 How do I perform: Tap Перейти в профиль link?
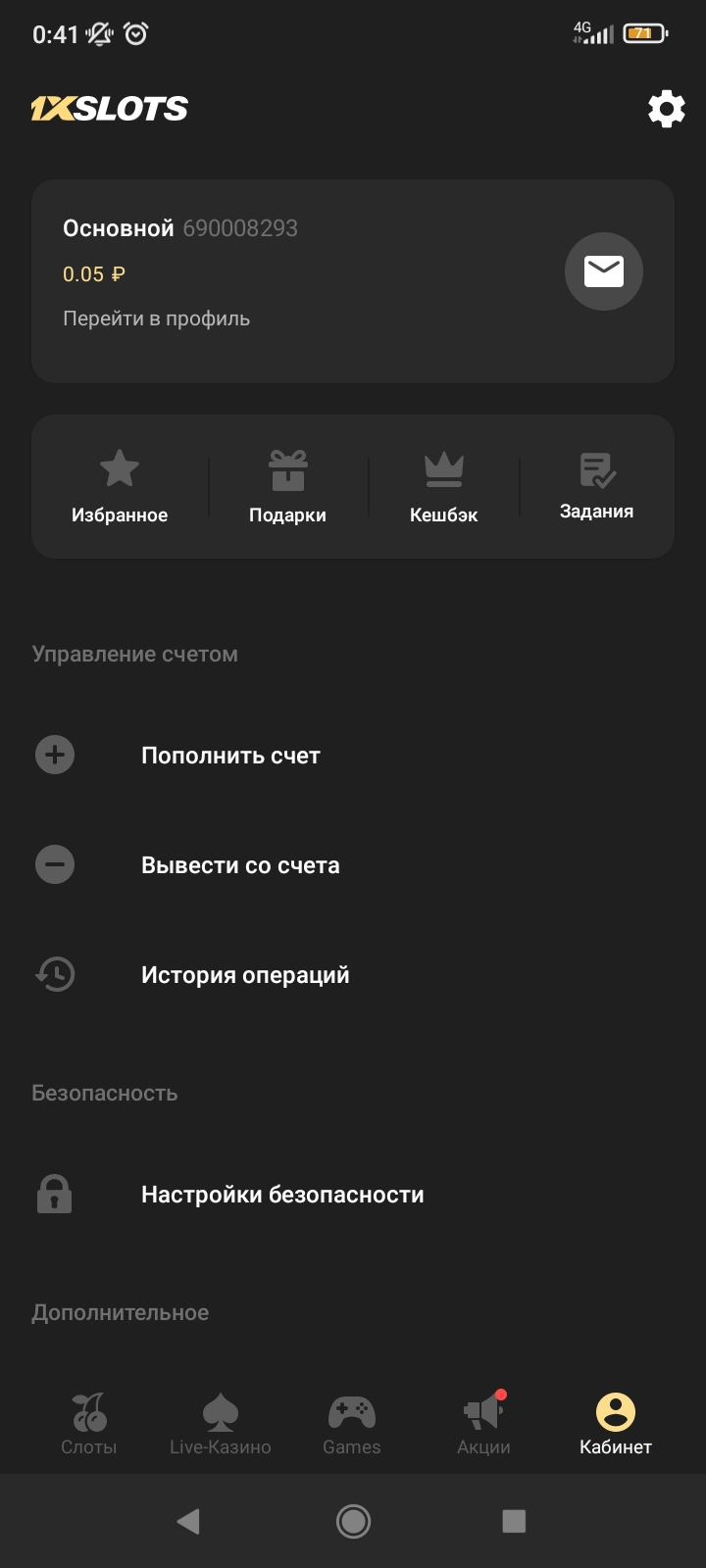pos(156,318)
